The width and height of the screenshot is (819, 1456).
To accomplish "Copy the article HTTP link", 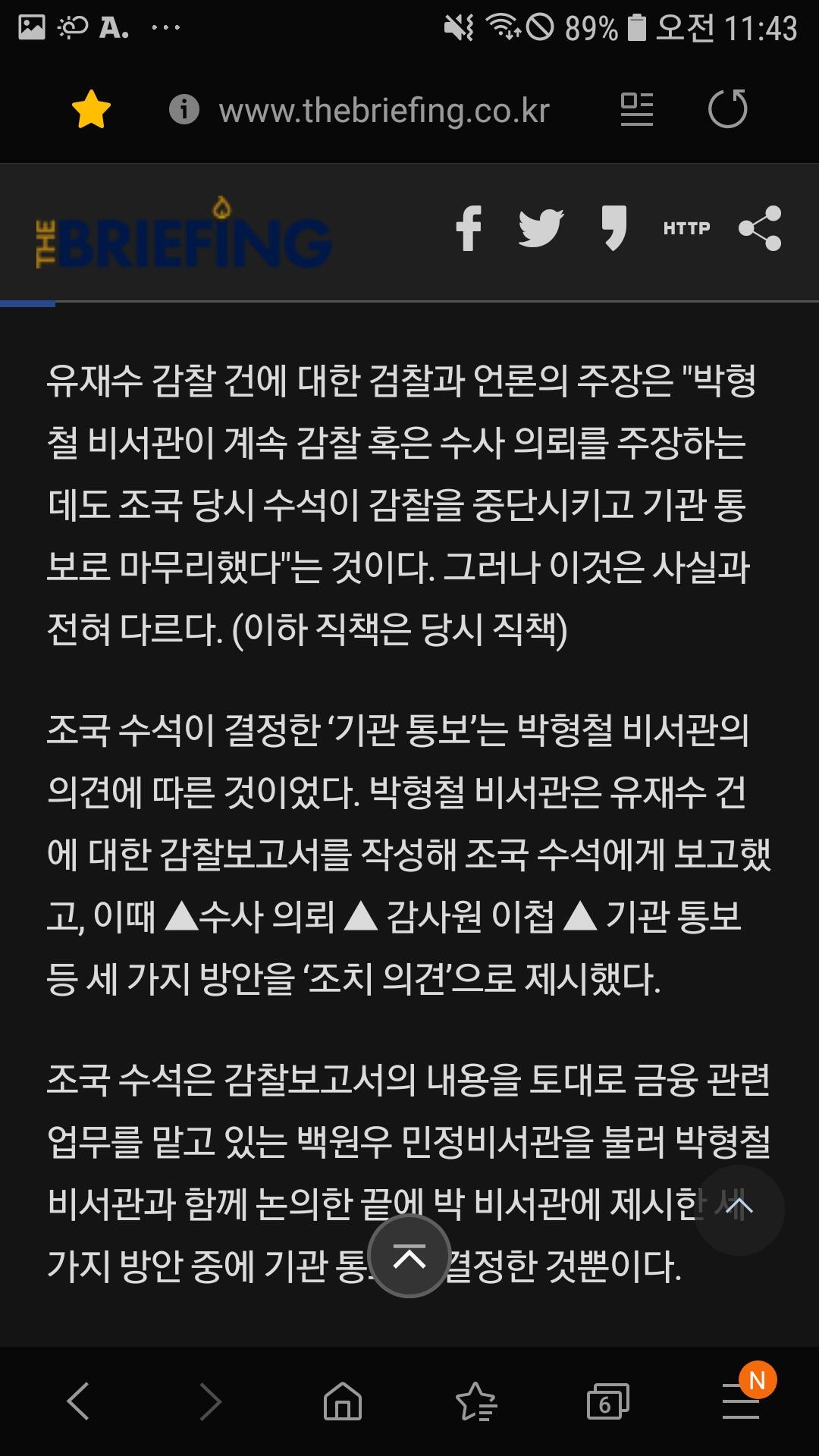I will pos(686,228).
